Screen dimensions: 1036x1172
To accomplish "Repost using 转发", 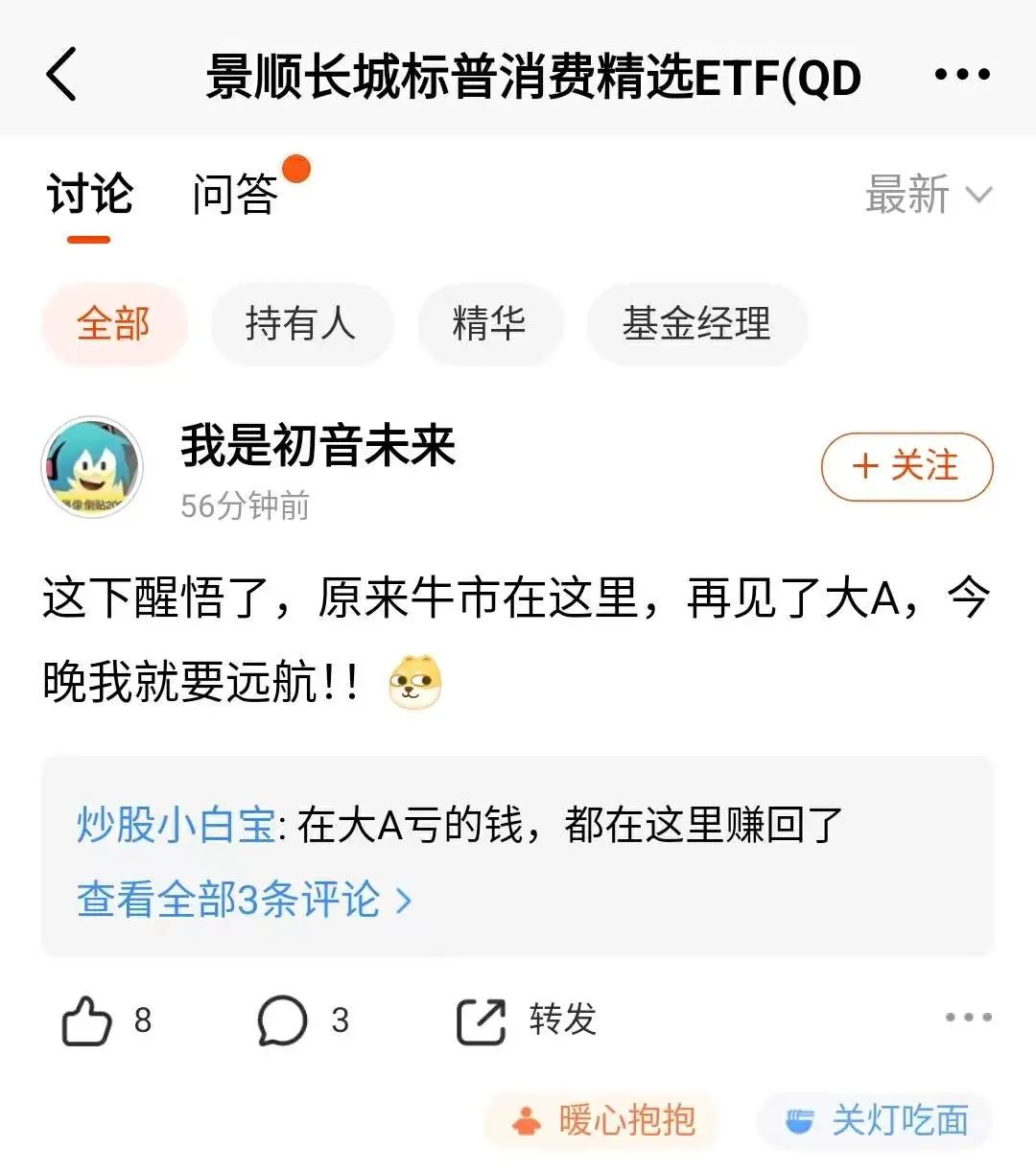I will (526, 1020).
